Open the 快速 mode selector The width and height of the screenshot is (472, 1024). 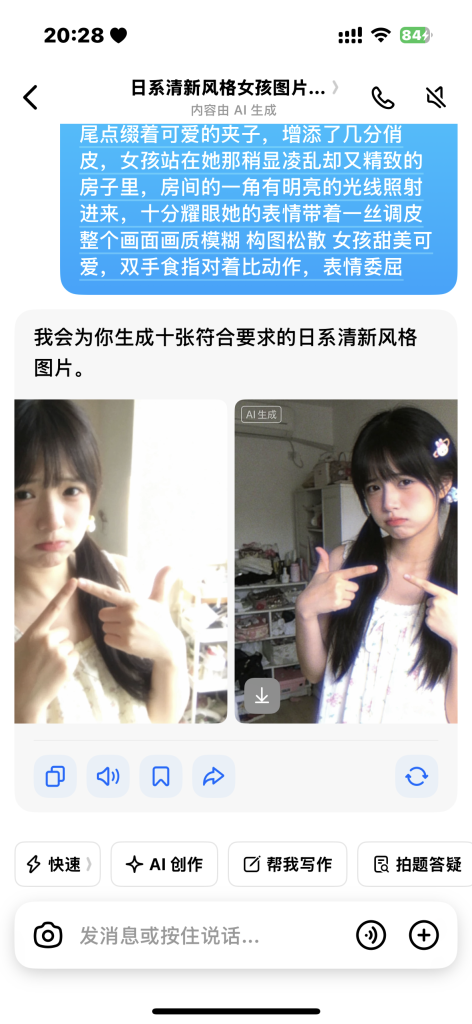pos(57,864)
